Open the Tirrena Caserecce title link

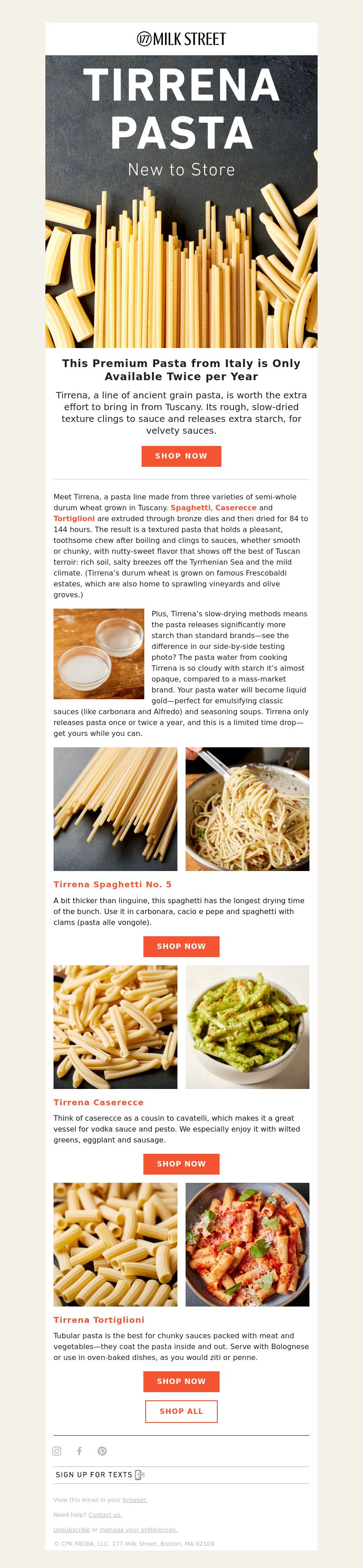click(x=98, y=1102)
